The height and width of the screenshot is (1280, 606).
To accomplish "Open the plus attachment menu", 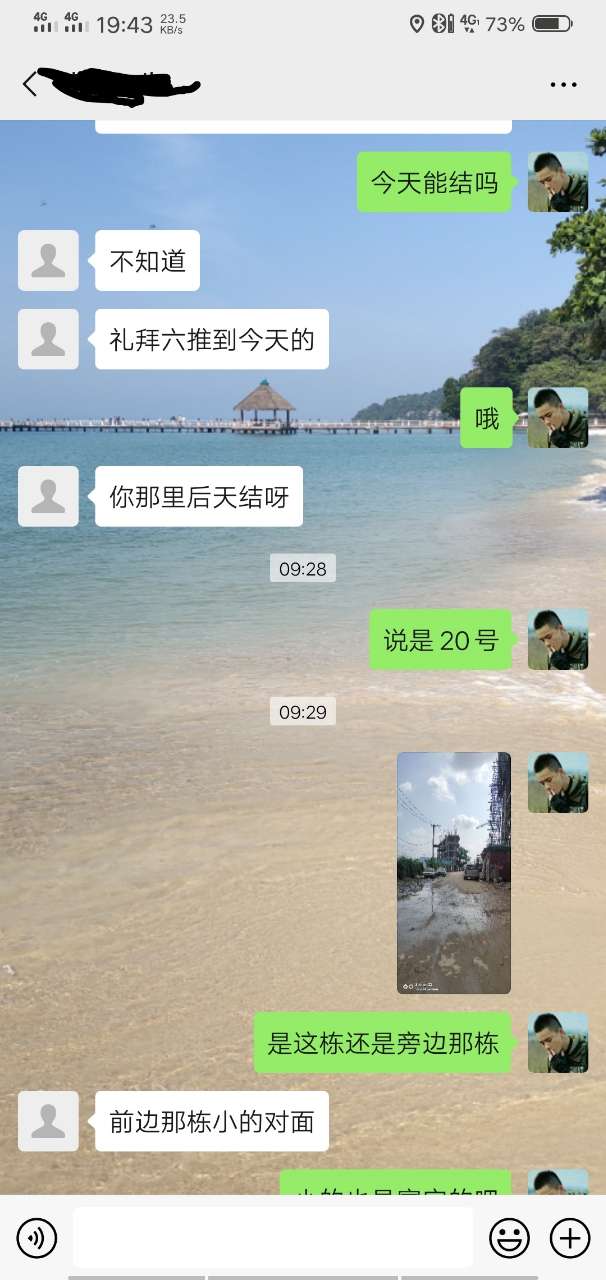I will tap(570, 1239).
